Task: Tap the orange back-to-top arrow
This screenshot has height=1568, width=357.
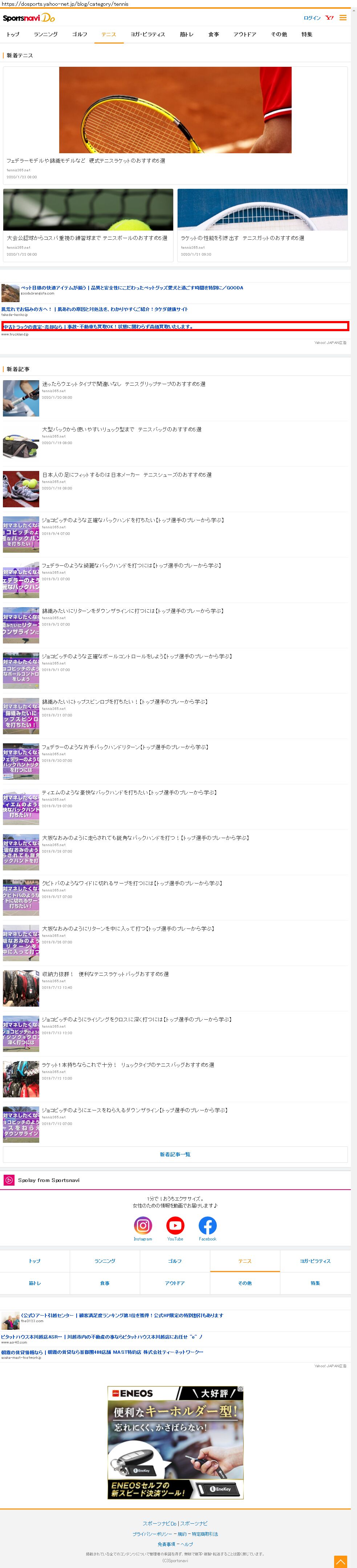Action: [x=340, y=1561]
